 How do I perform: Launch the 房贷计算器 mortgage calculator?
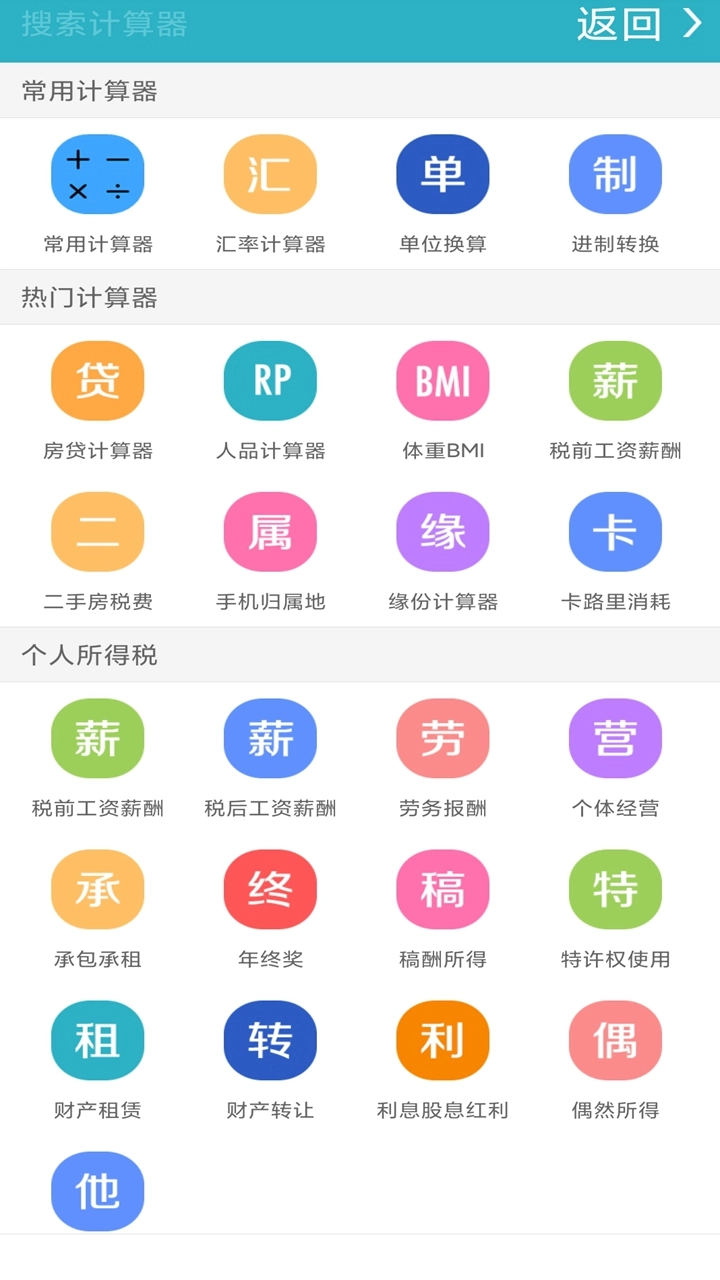[x=97, y=380]
